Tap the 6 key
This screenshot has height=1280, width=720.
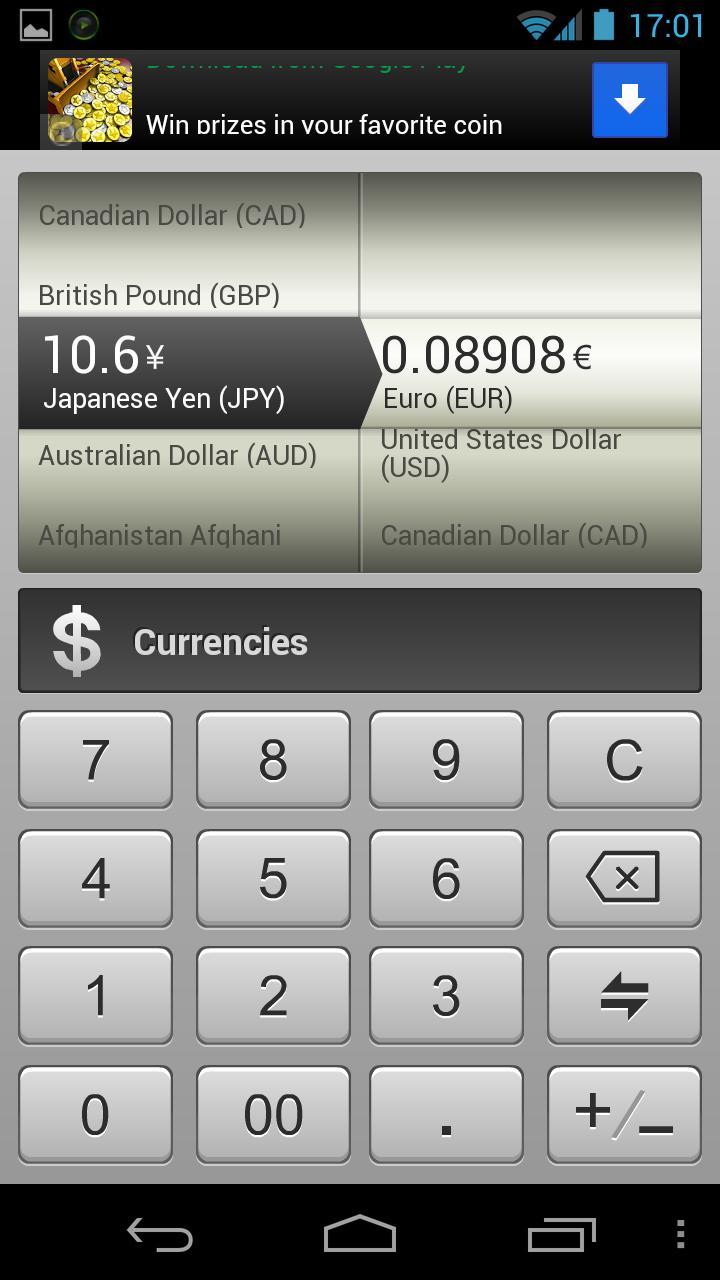point(446,878)
